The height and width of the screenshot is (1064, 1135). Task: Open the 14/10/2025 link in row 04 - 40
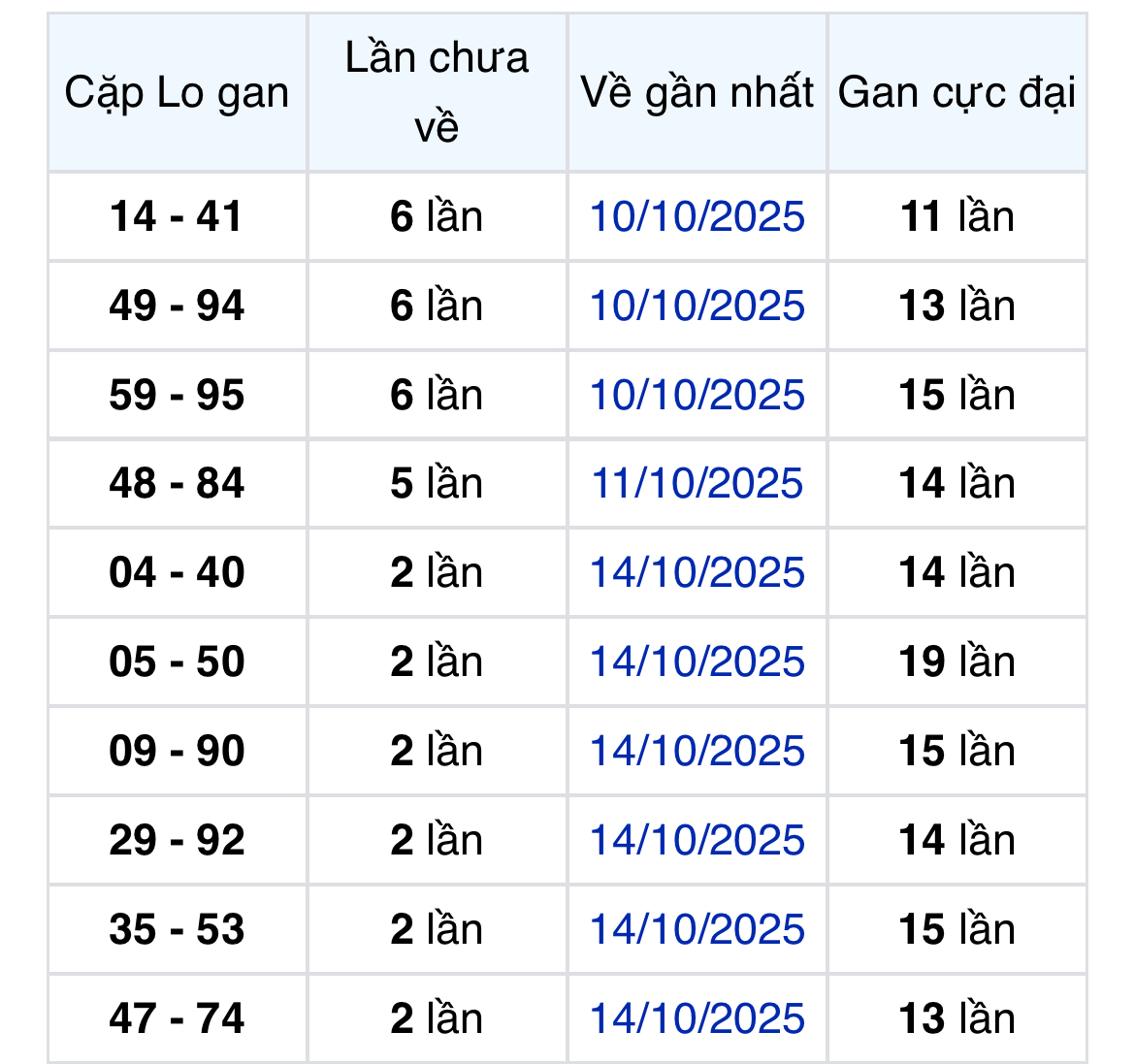coord(697,572)
